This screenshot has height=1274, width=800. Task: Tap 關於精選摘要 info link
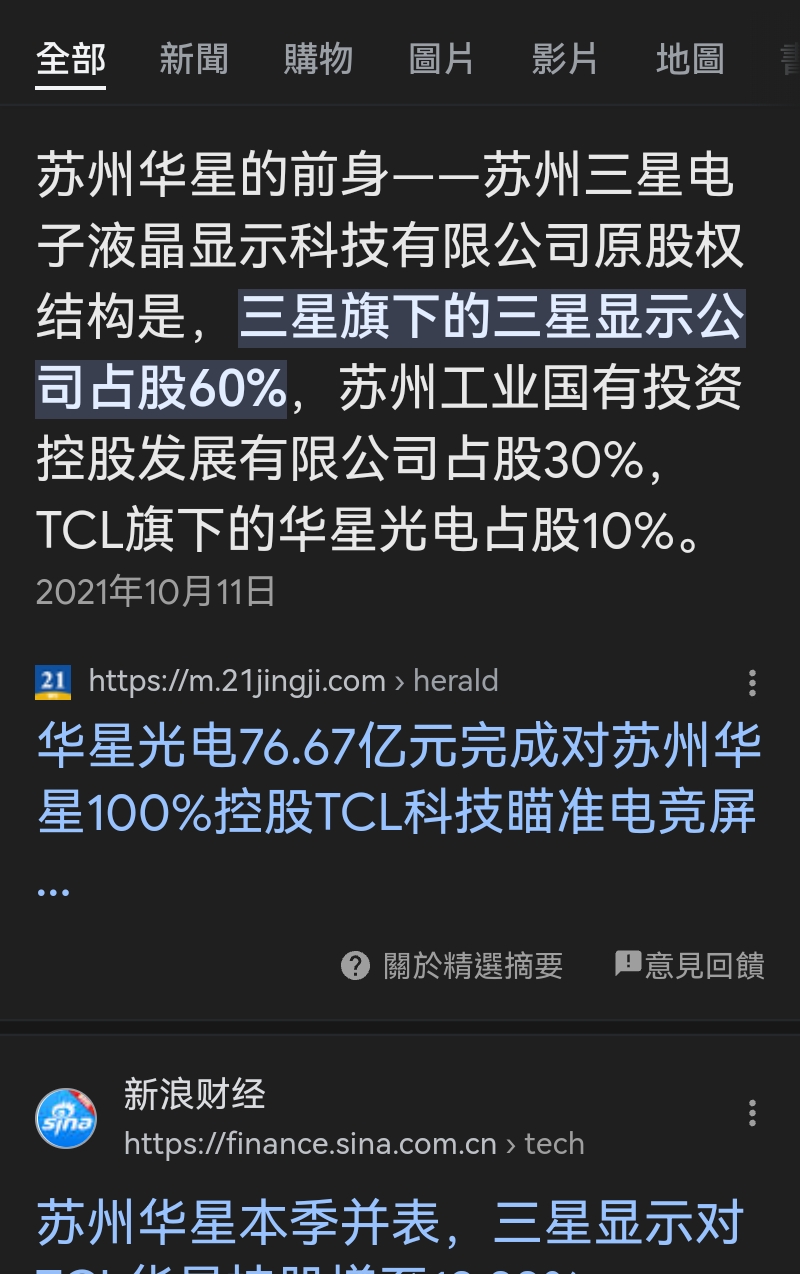click(453, 966)
